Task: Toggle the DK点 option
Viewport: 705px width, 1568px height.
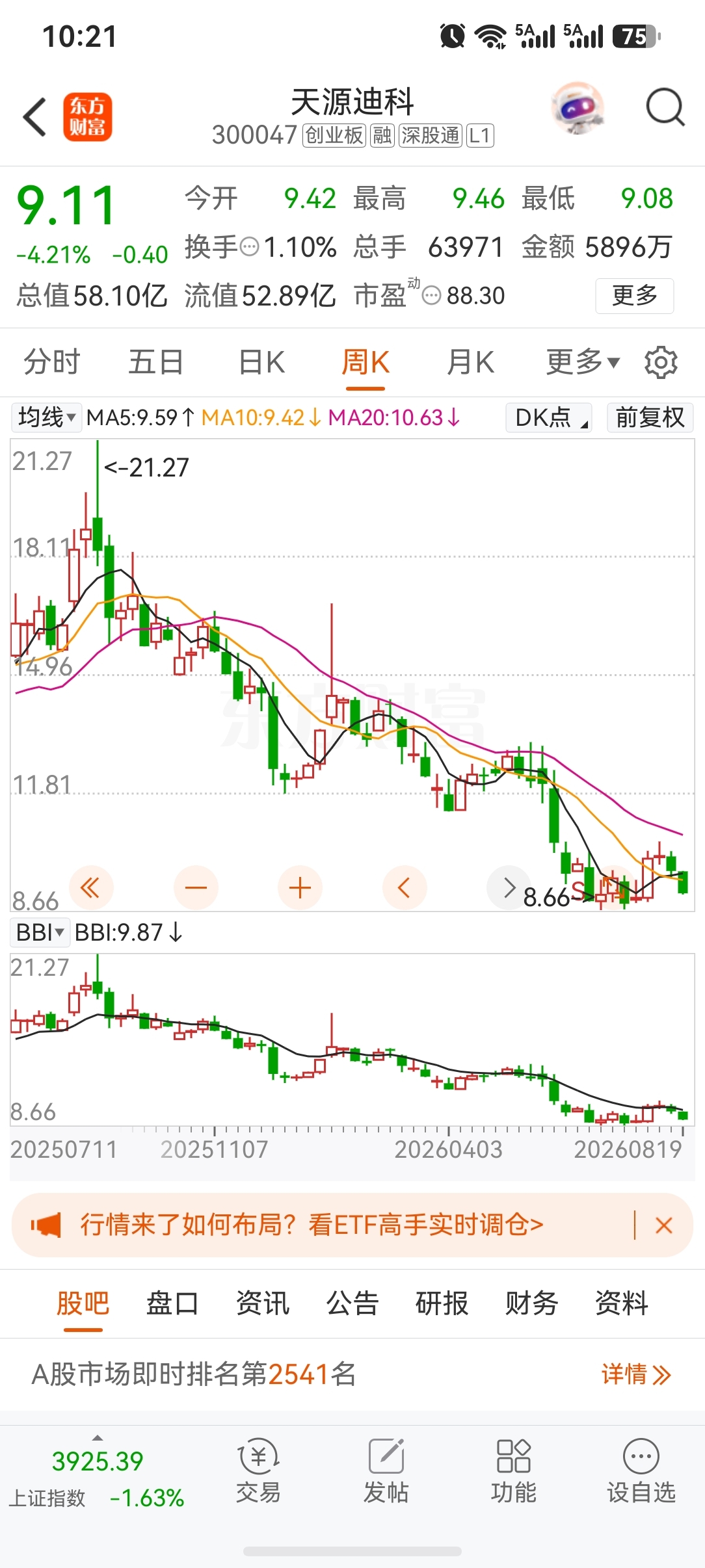Action: coord(549,417)
